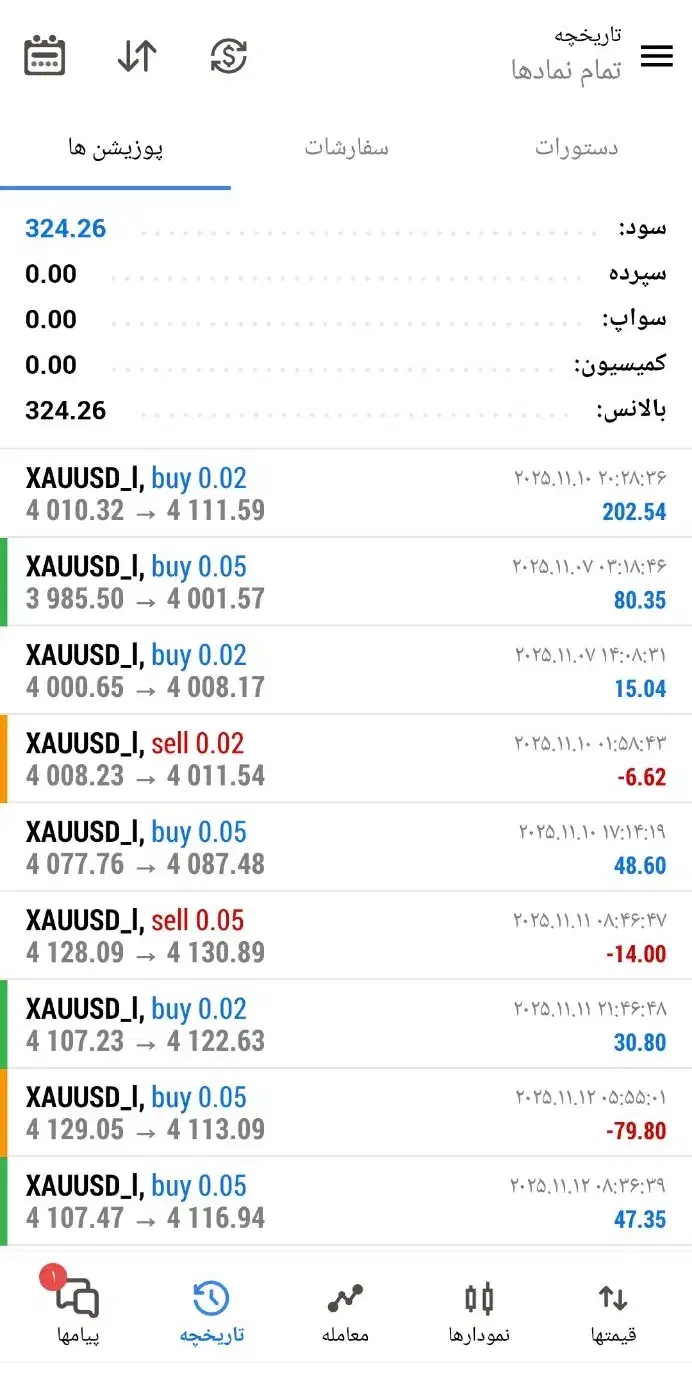
Task: Open the calendar date range icon
Action: (x=45, y=56)
